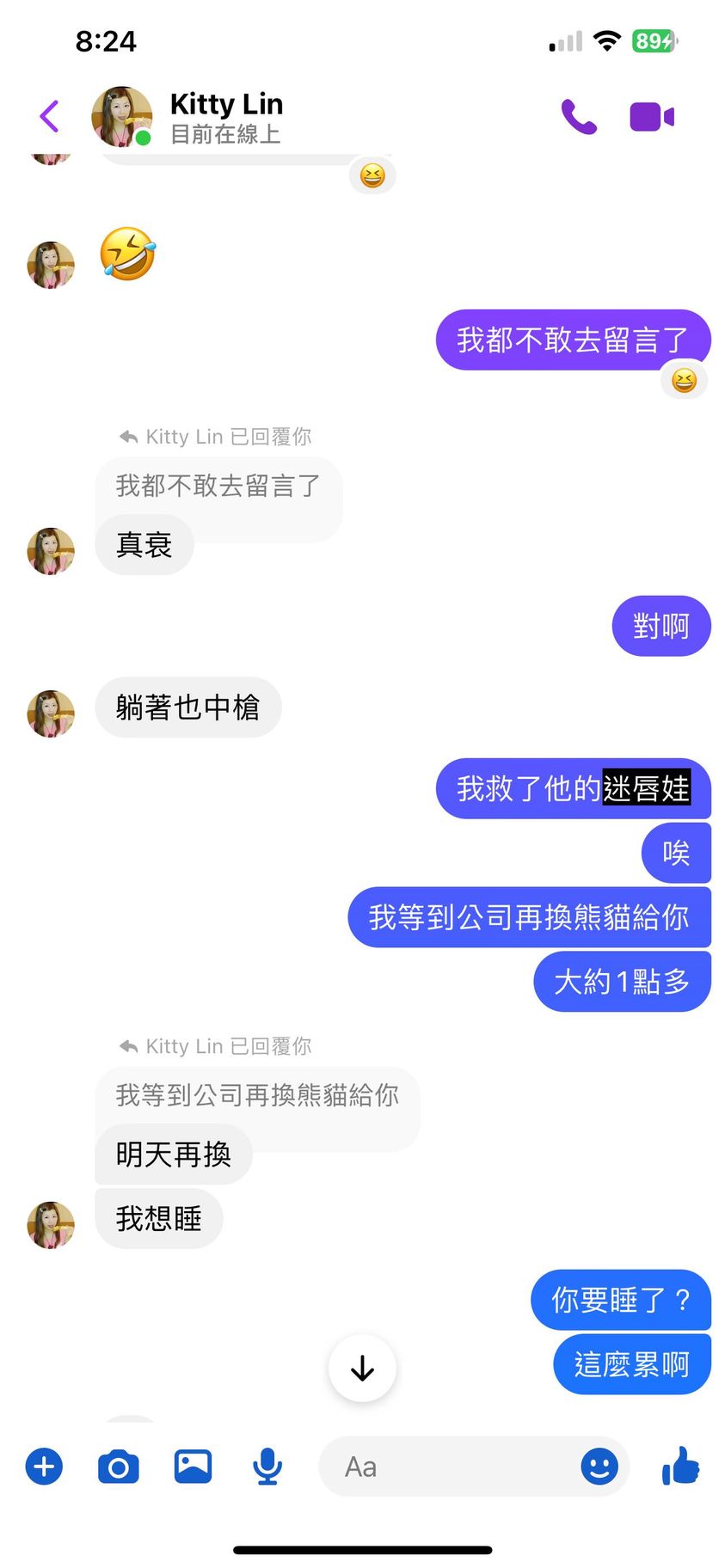Focus the Aa message input field

pos(447,1467)
